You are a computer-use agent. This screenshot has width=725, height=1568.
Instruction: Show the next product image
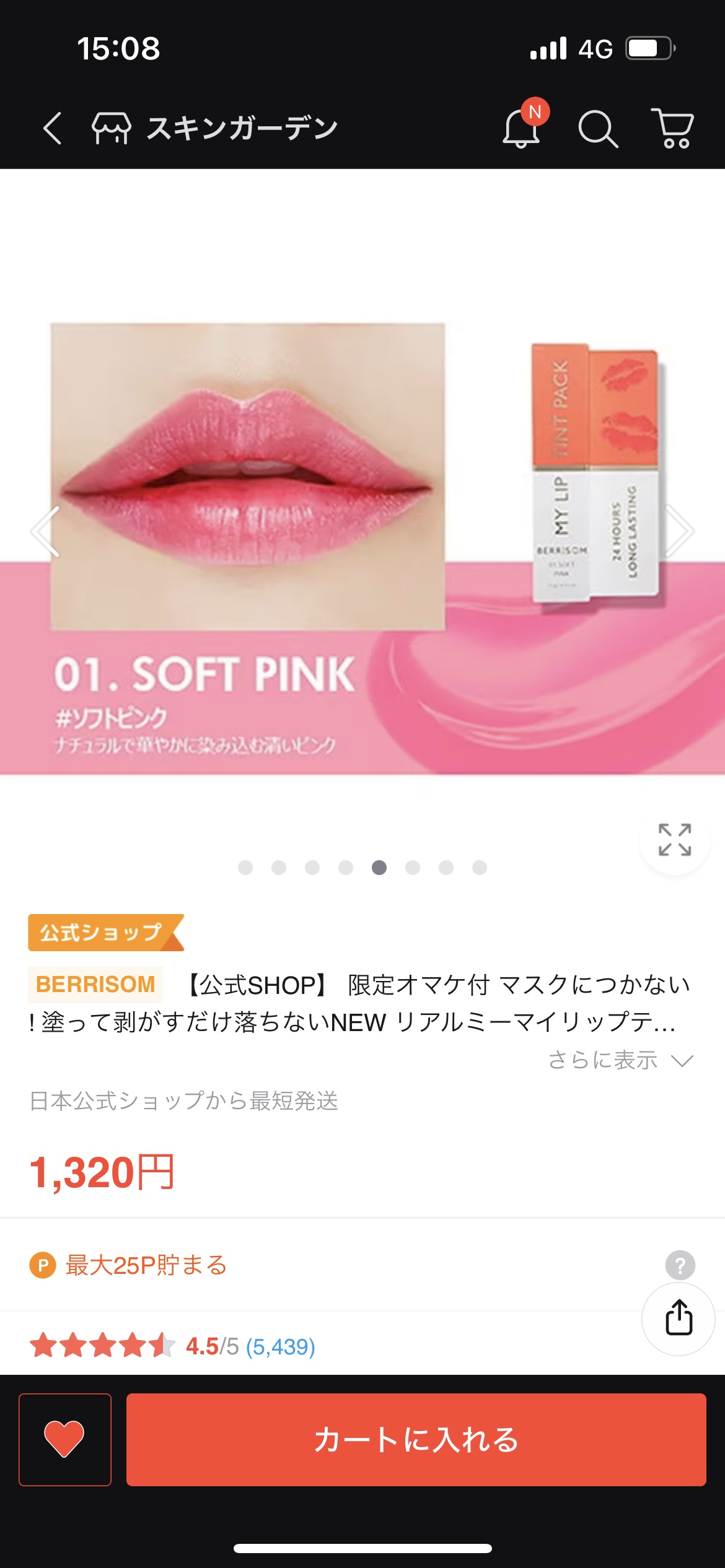[679, 531]
